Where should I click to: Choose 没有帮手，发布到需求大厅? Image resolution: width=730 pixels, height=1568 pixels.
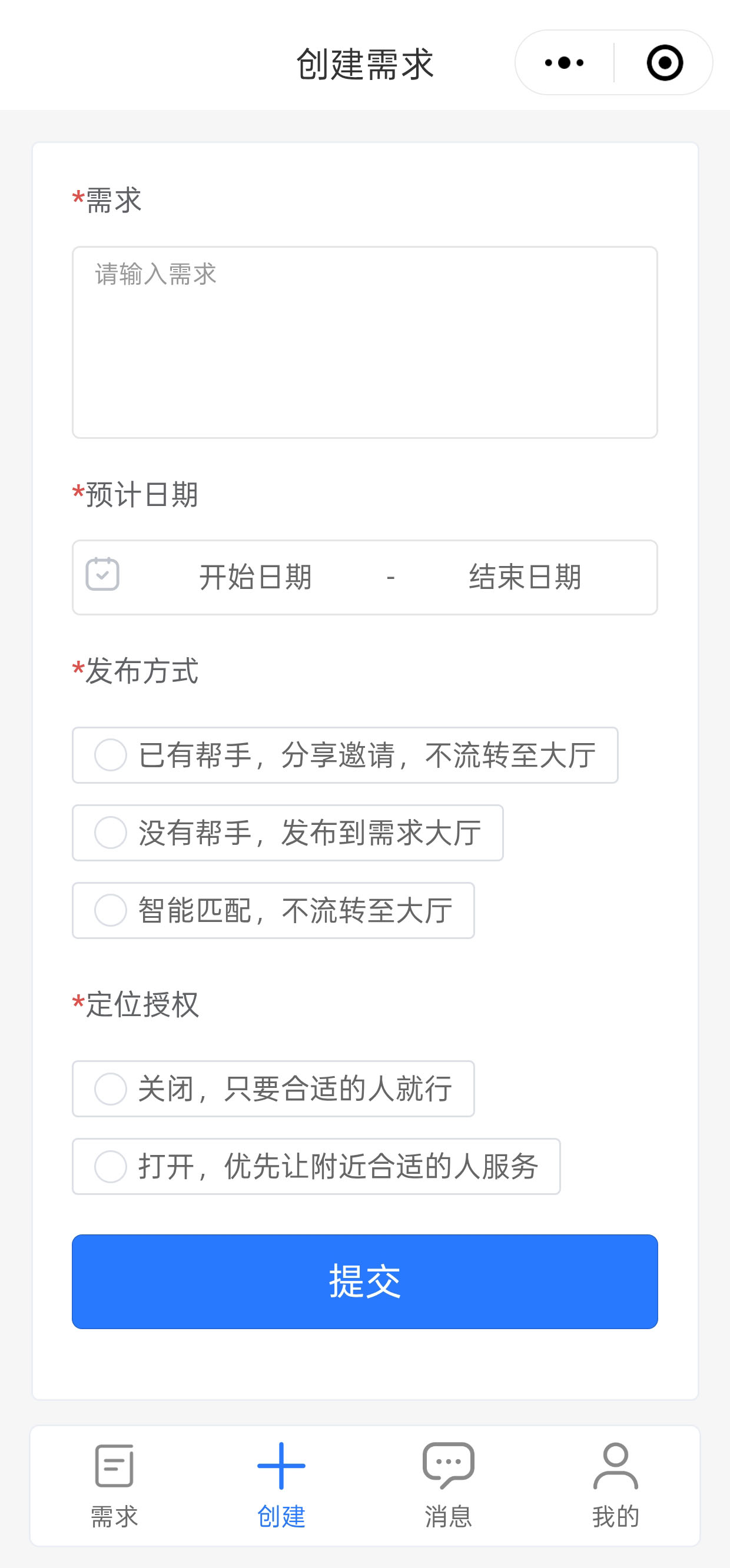click(x=287, y=833)
